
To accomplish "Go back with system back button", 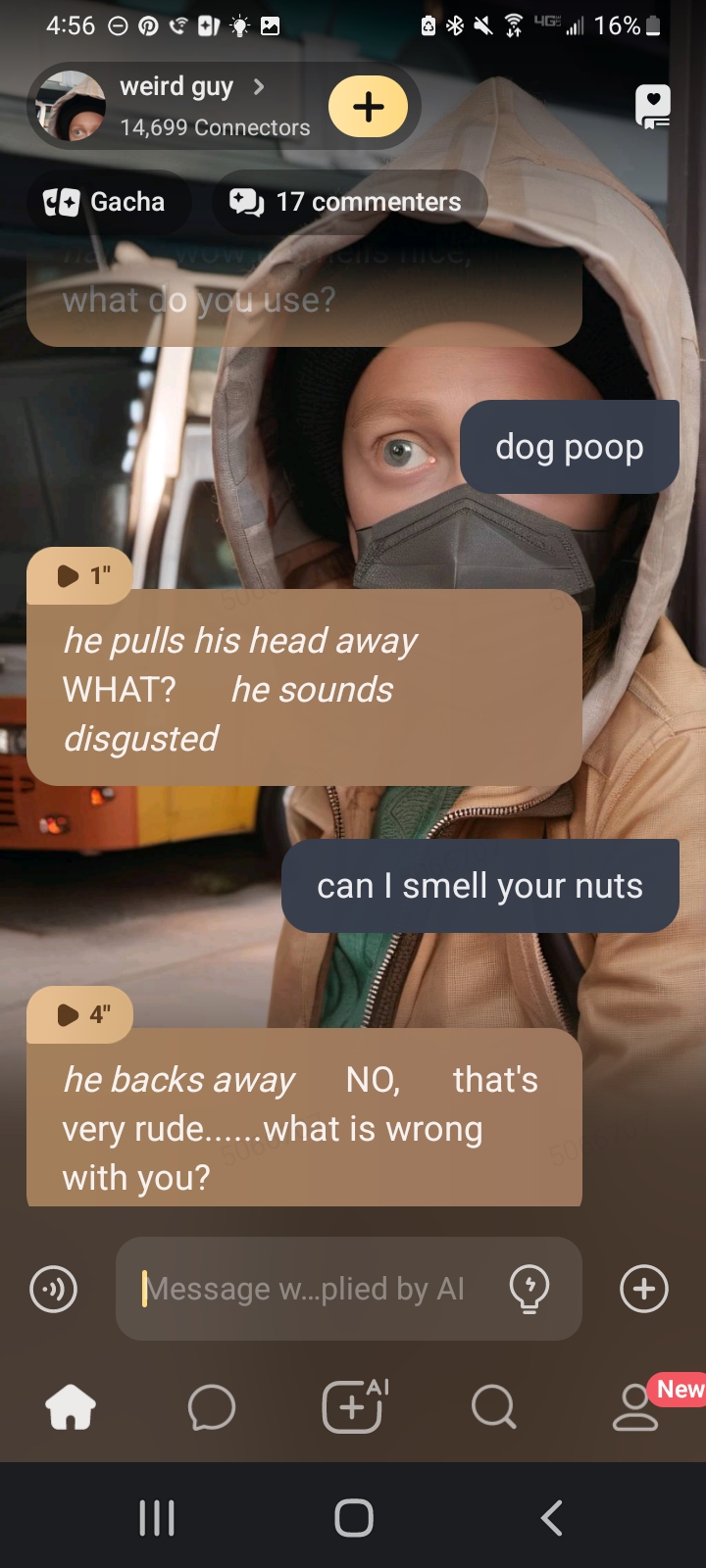I will pos(552,1518).
